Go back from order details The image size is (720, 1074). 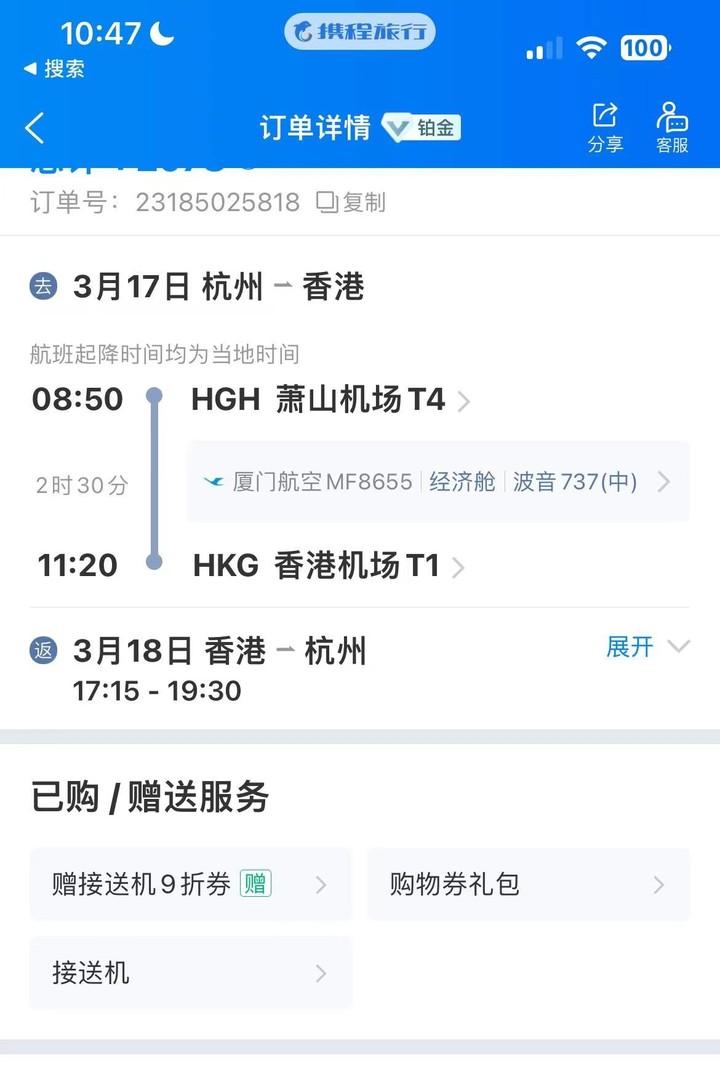coord(35,128)
